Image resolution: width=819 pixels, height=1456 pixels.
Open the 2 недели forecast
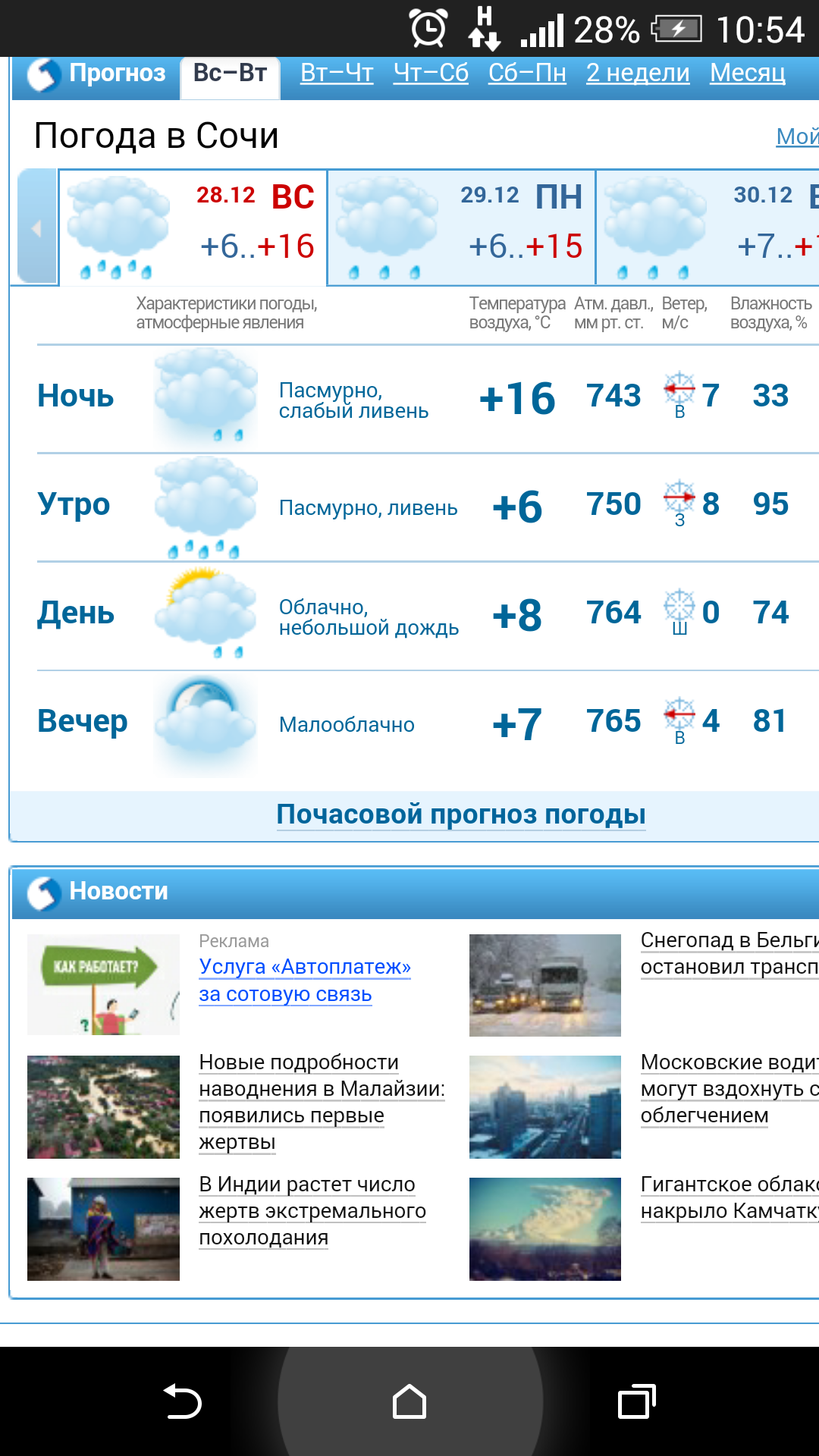[638, 73]
